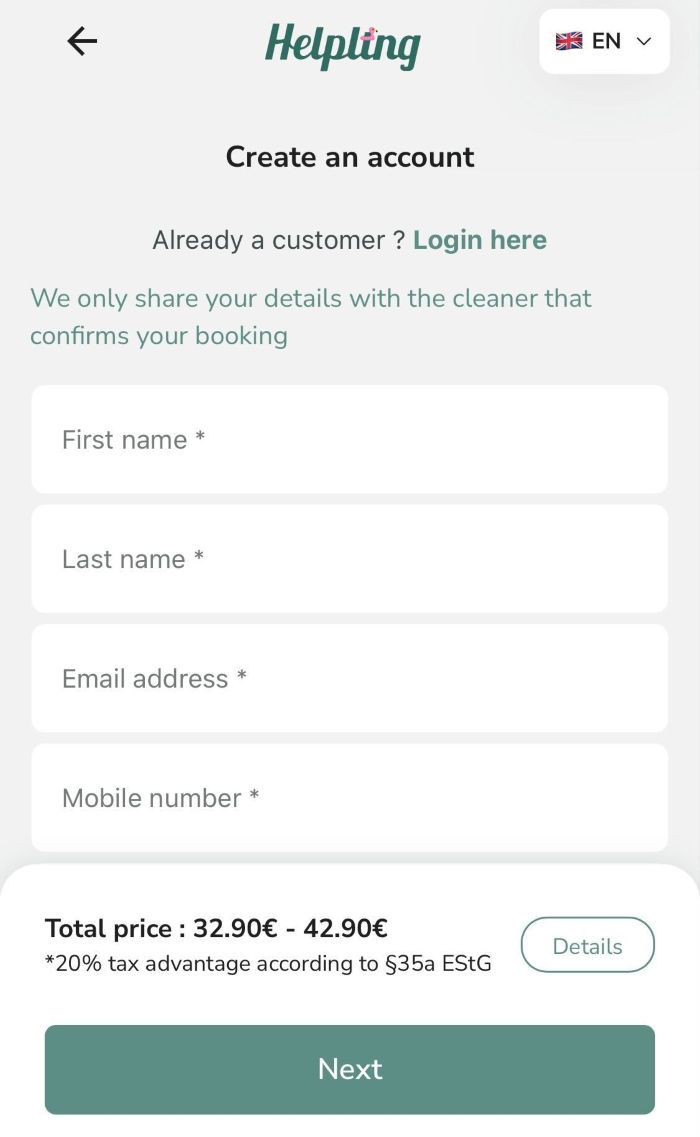This screenshot has height=1137, width=700.
Task: Tap the Email address field
Action: coord(349,678)
